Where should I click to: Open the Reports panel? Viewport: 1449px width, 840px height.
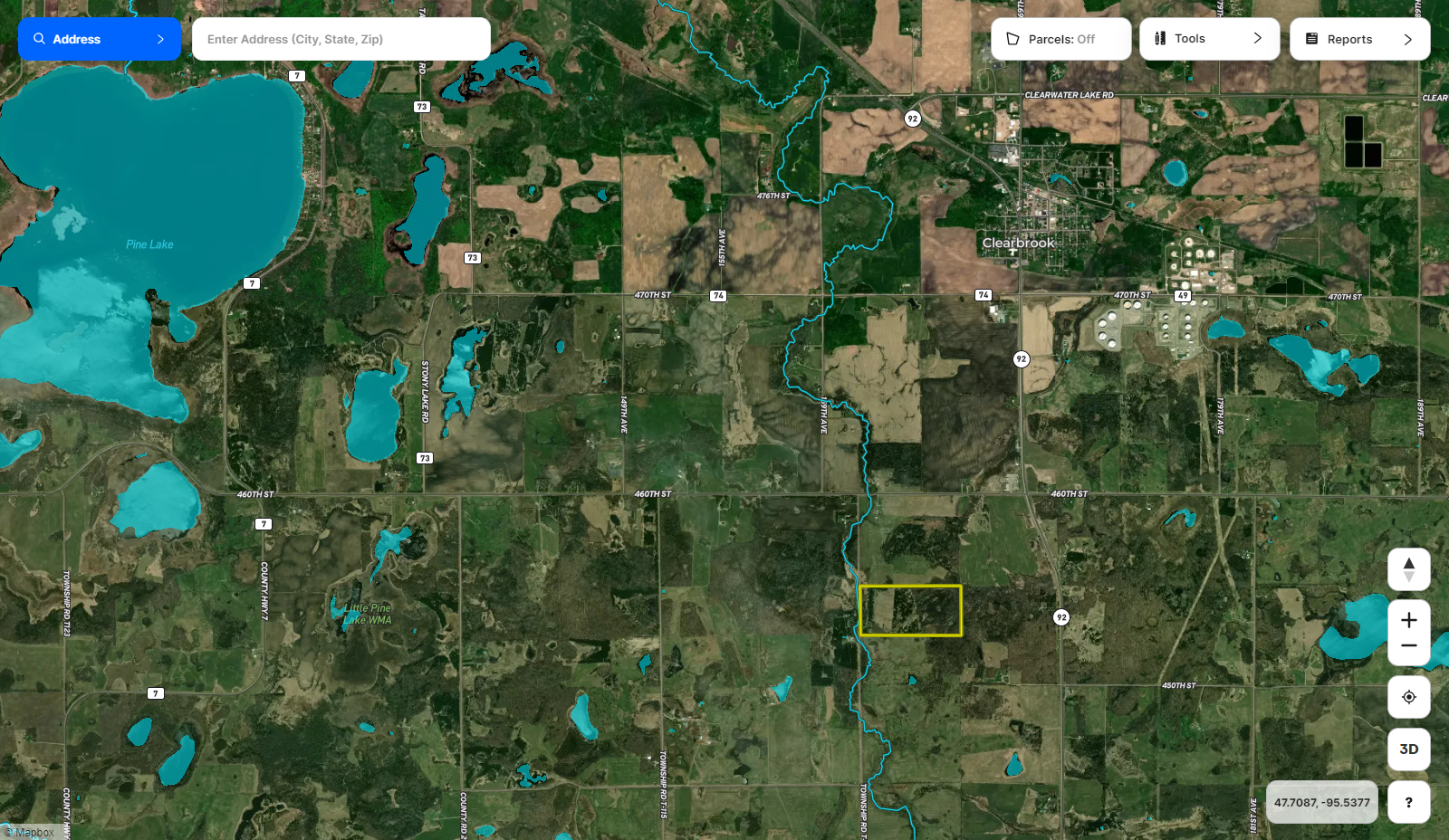pyautogui.click(x=1358, y=39)
